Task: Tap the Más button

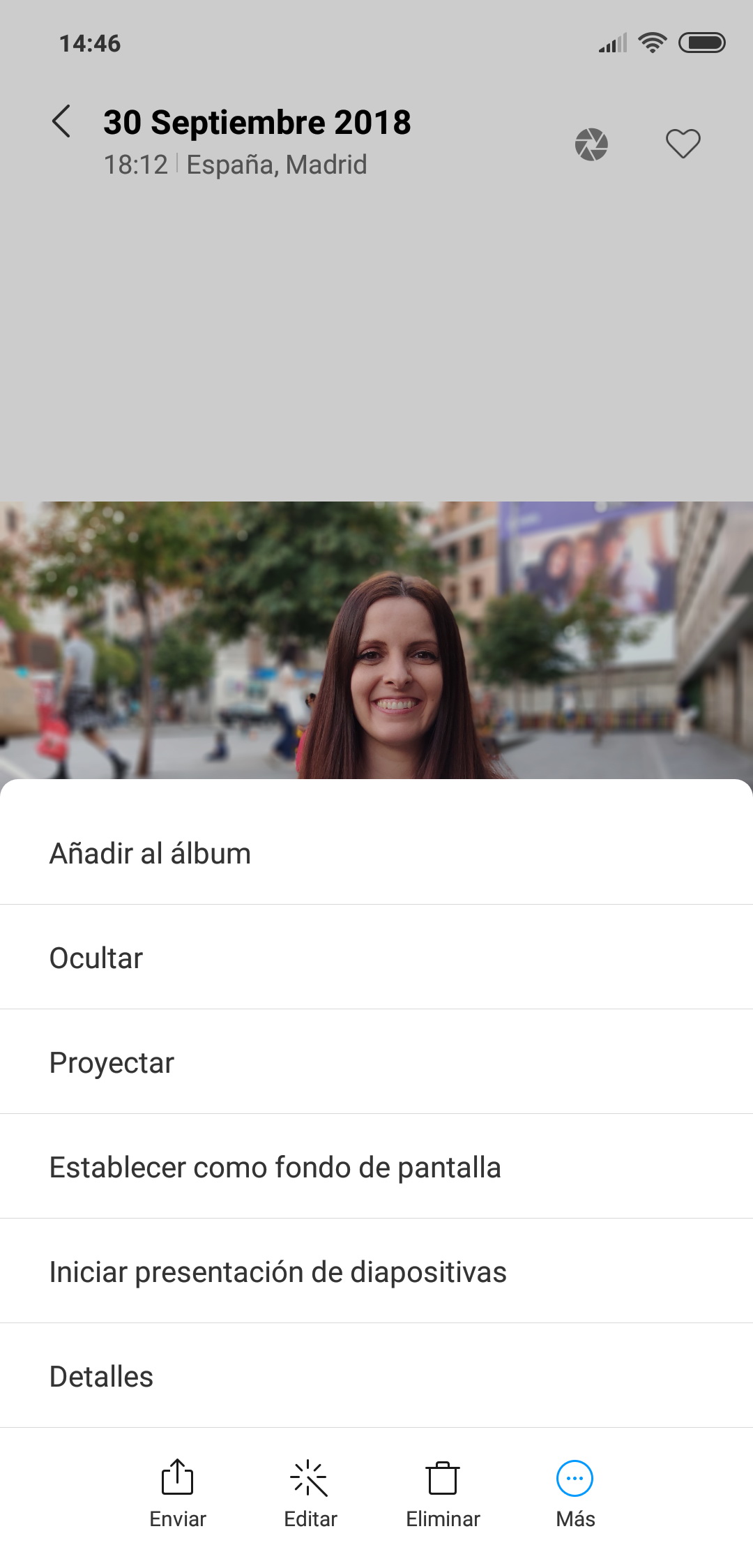Action: (575, 1493)
